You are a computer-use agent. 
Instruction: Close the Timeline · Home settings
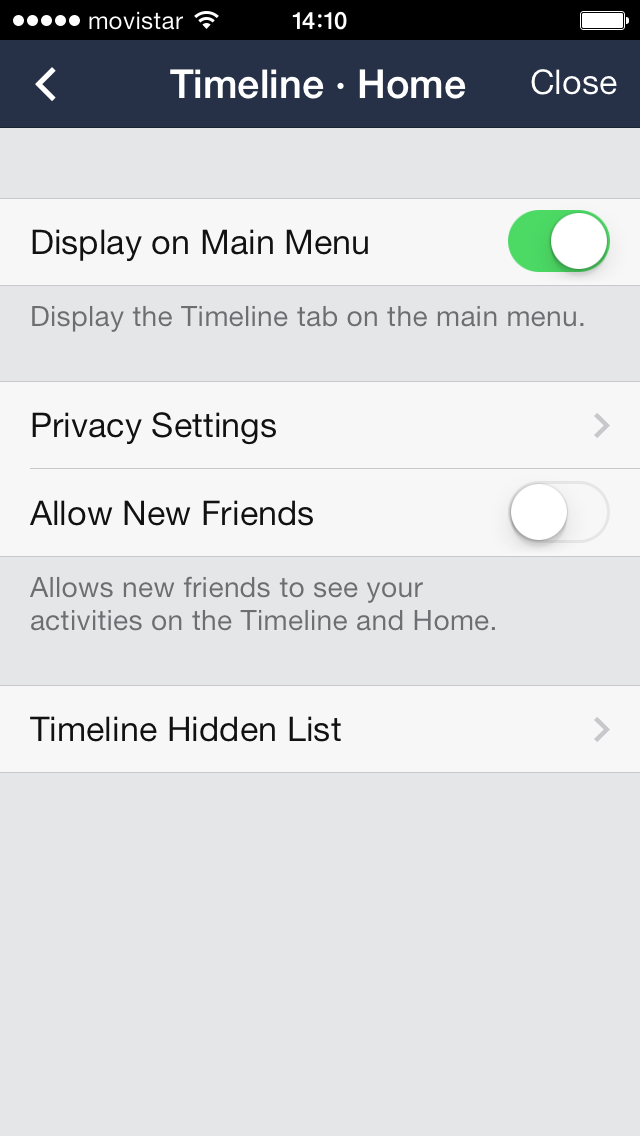click(x=573, y=83)
